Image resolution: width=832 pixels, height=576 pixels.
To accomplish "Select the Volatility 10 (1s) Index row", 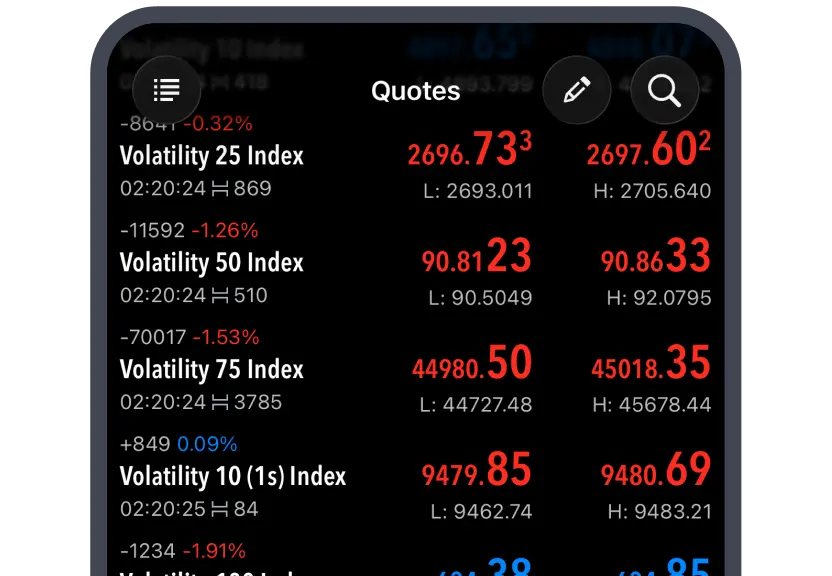I will [x=415, y=477].
